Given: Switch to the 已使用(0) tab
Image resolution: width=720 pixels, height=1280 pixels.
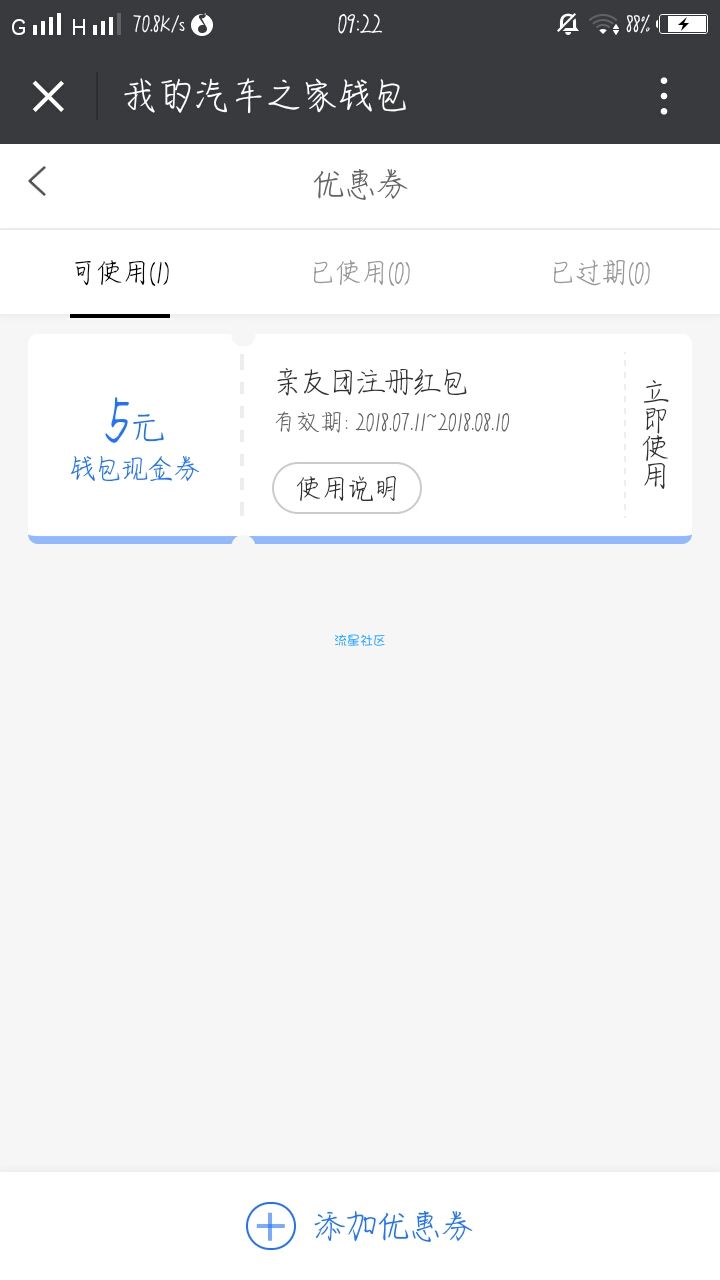Looking at the screenshot, I should [361, 272].
